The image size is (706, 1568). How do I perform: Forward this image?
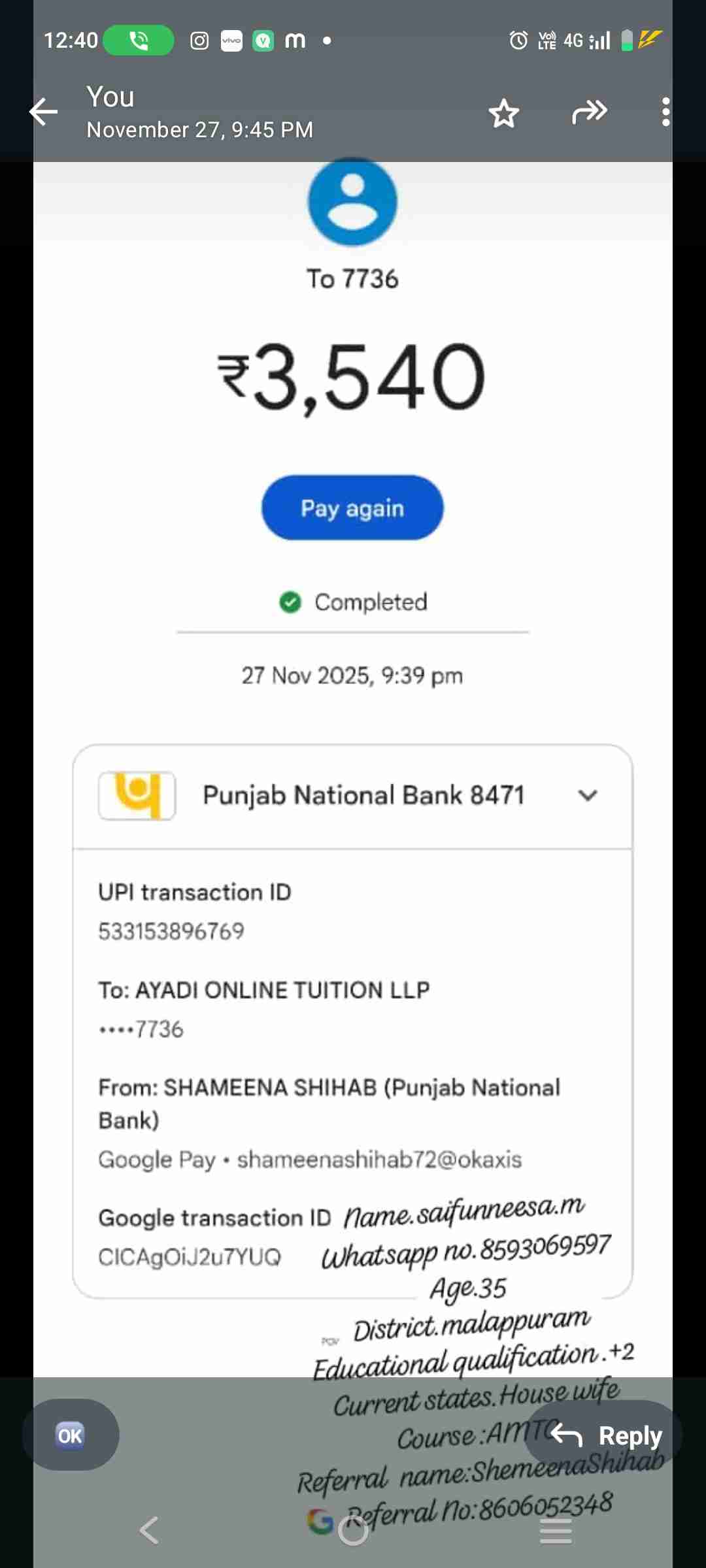click(x=589, y=112)
